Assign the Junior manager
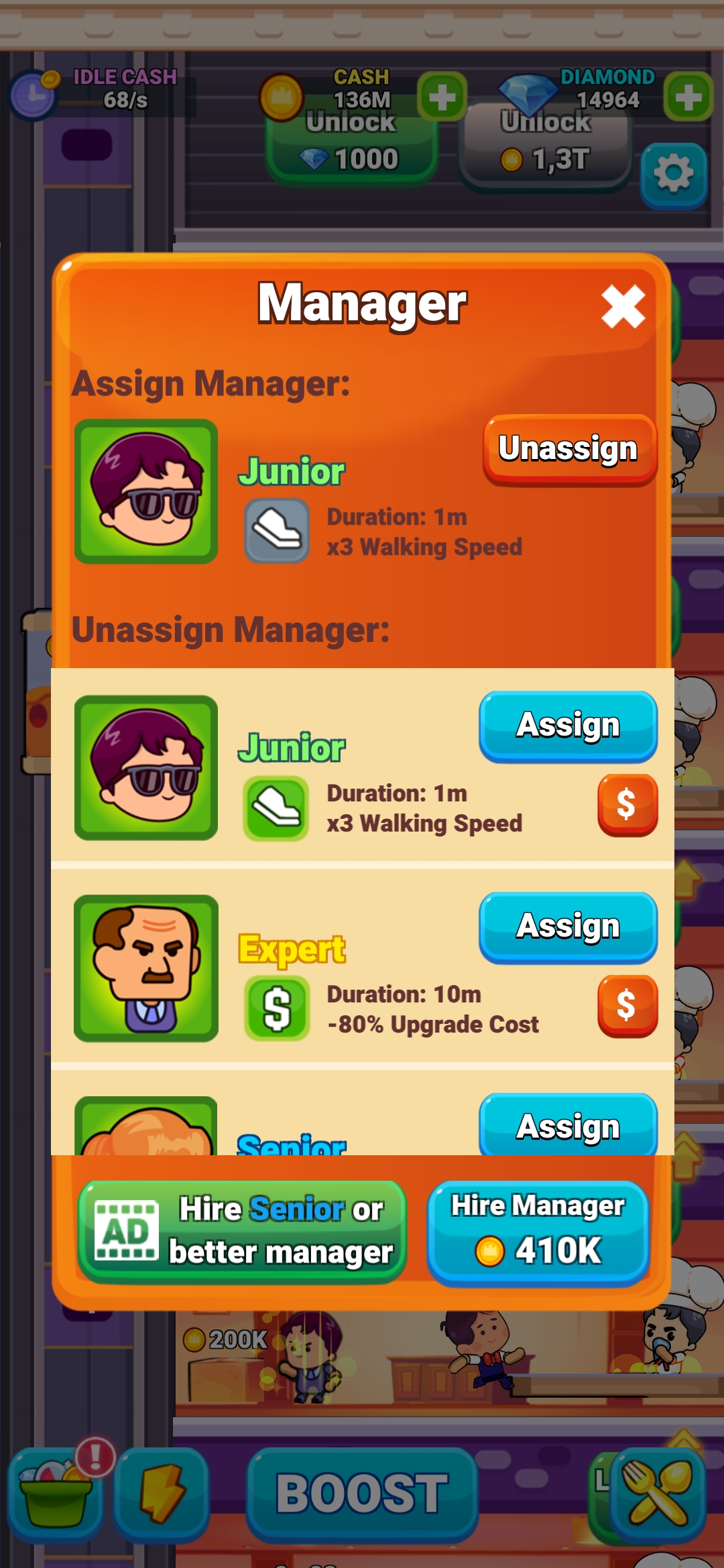The width and height of the screenshot is (724, 1568). click(568, 726)
